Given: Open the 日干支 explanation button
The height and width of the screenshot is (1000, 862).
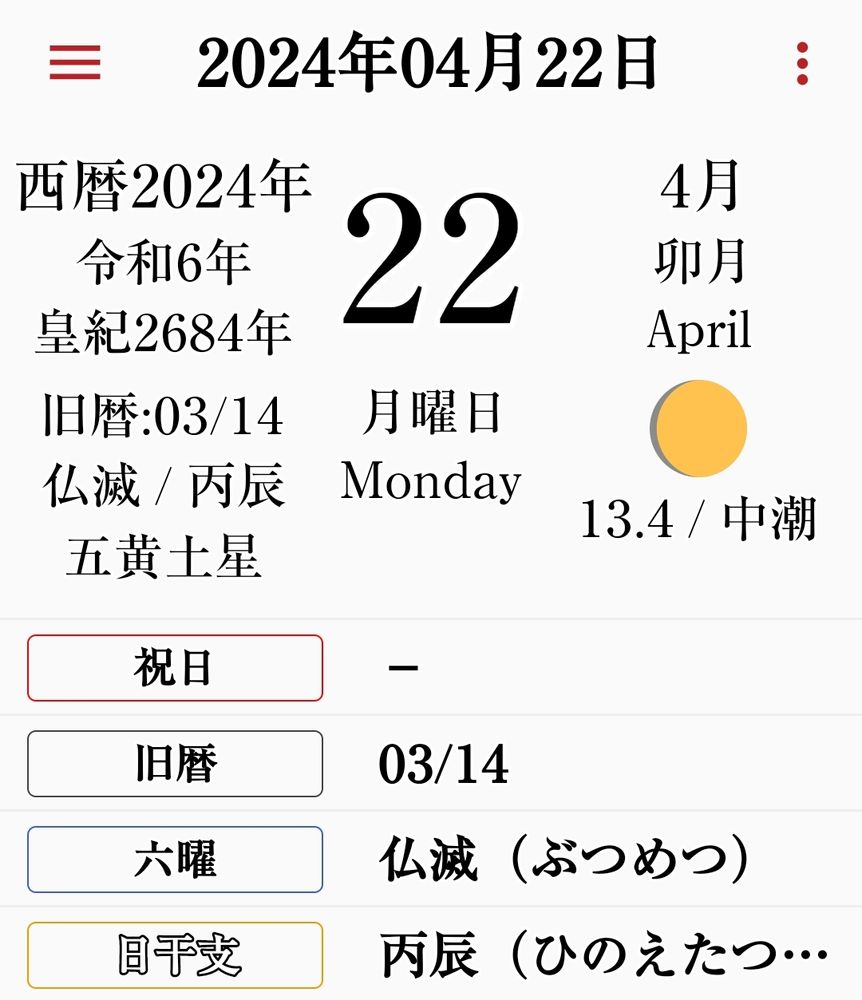Looking at the screenshot, I should (175, 955).
